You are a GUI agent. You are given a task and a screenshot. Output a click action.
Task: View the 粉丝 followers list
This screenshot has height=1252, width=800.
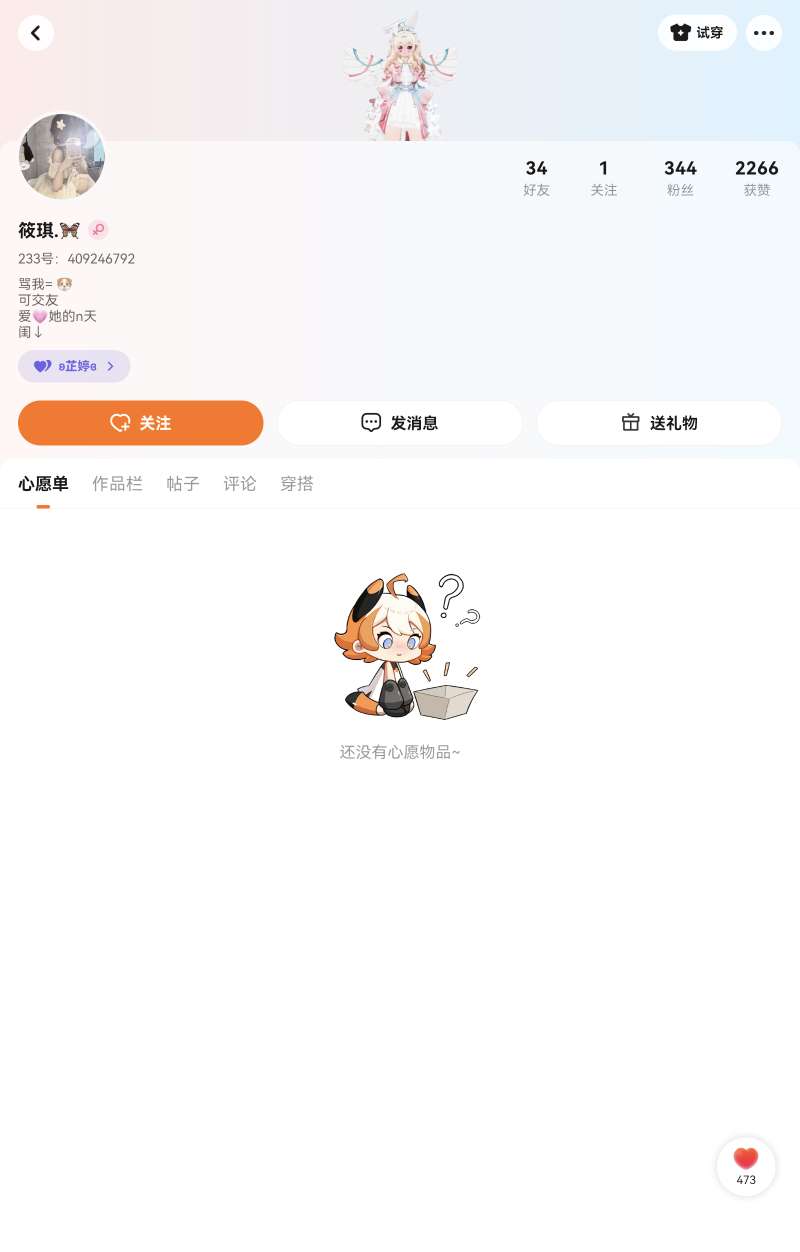coord(680,178)
